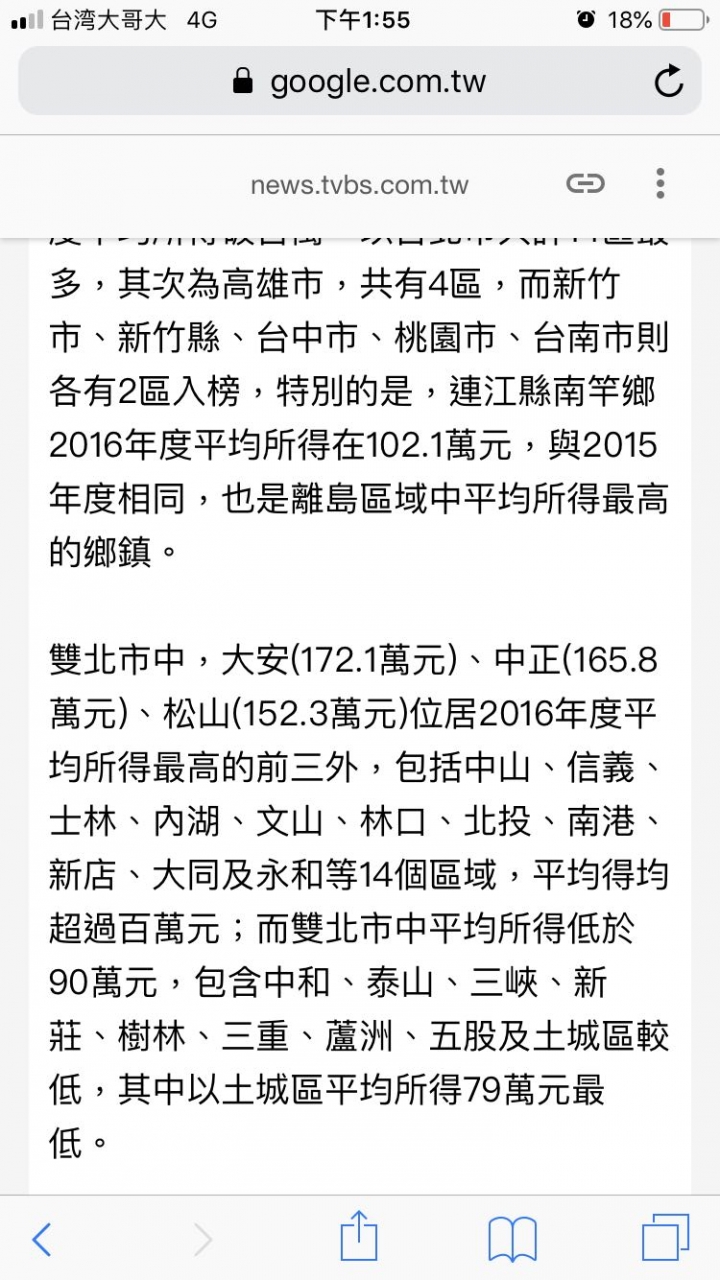
Task: Share this page from Safari toolbar
Action: point(359,1236)
